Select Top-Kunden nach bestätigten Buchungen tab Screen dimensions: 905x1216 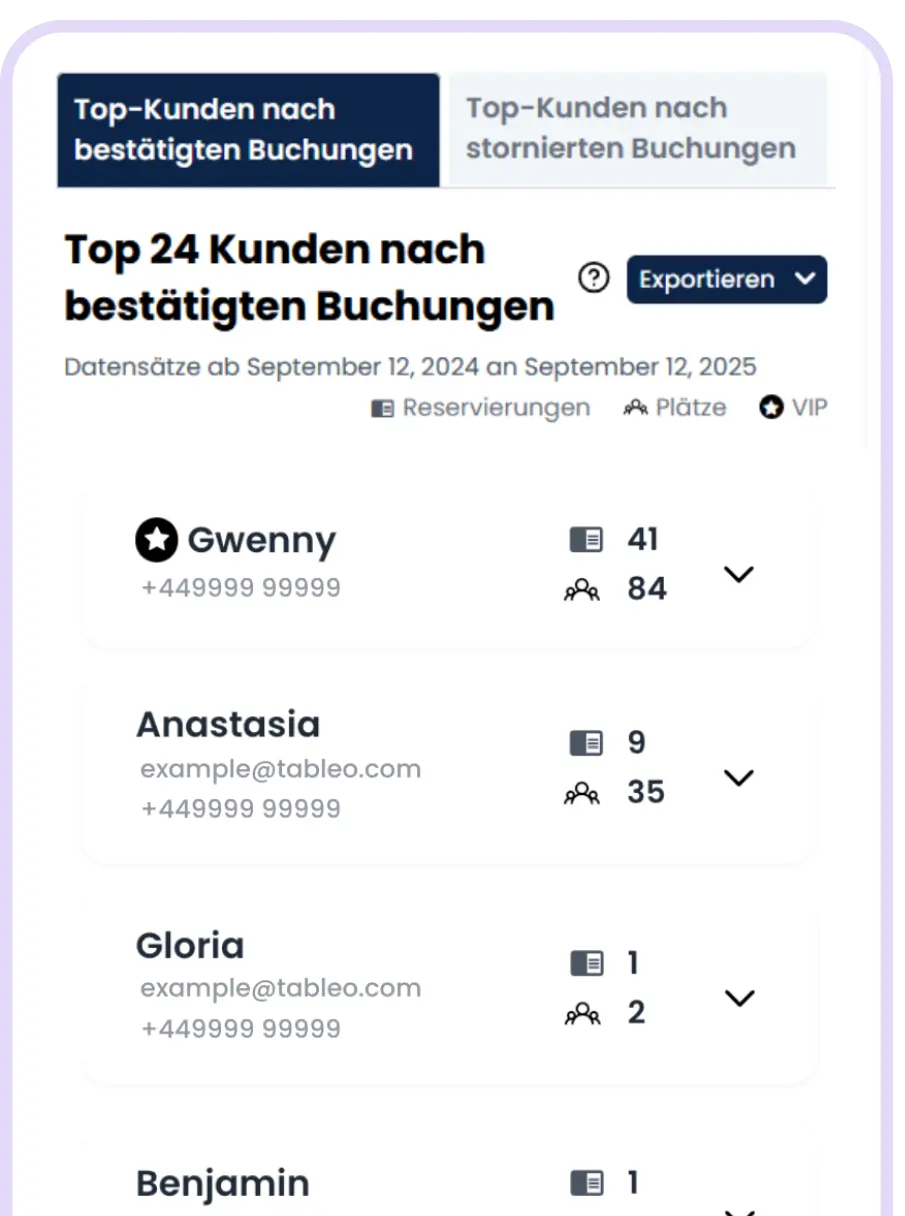[248, 130]
